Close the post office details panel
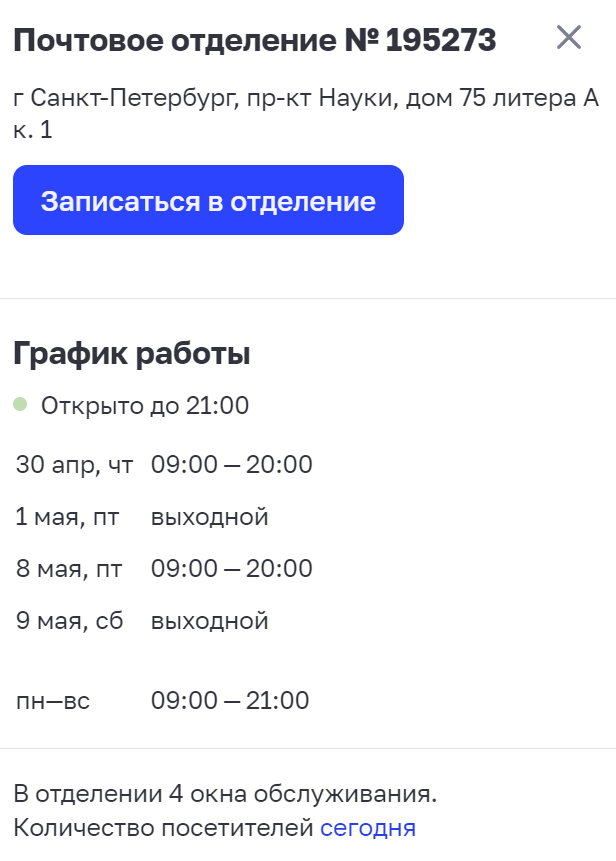 pyautogui.click(x=568, y=38)
